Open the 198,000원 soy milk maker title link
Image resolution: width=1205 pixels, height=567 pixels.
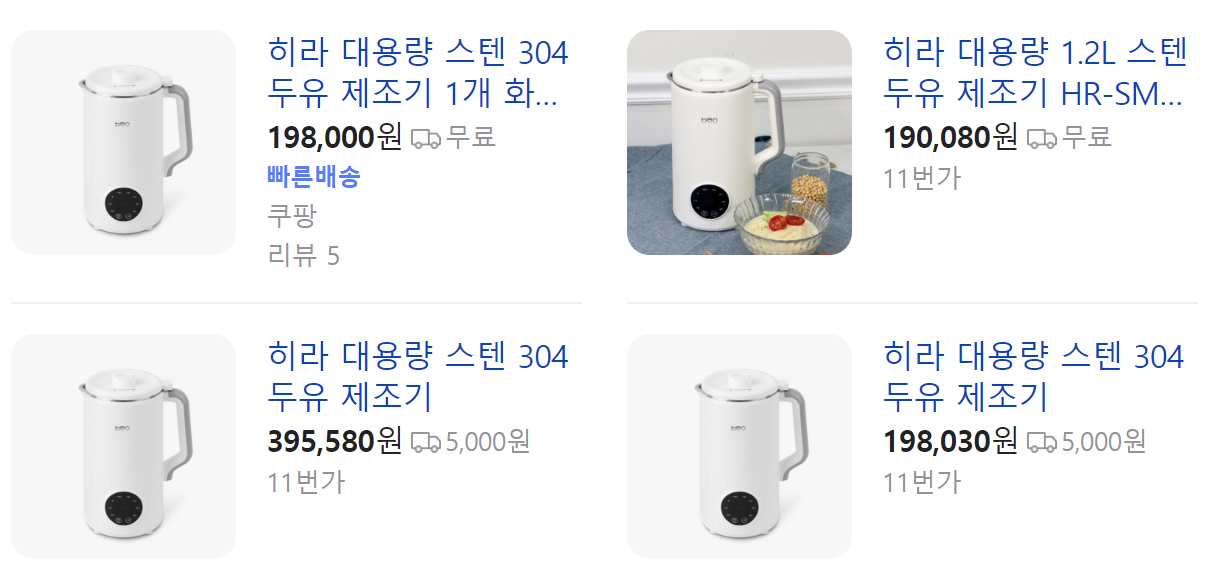(418, 72)
